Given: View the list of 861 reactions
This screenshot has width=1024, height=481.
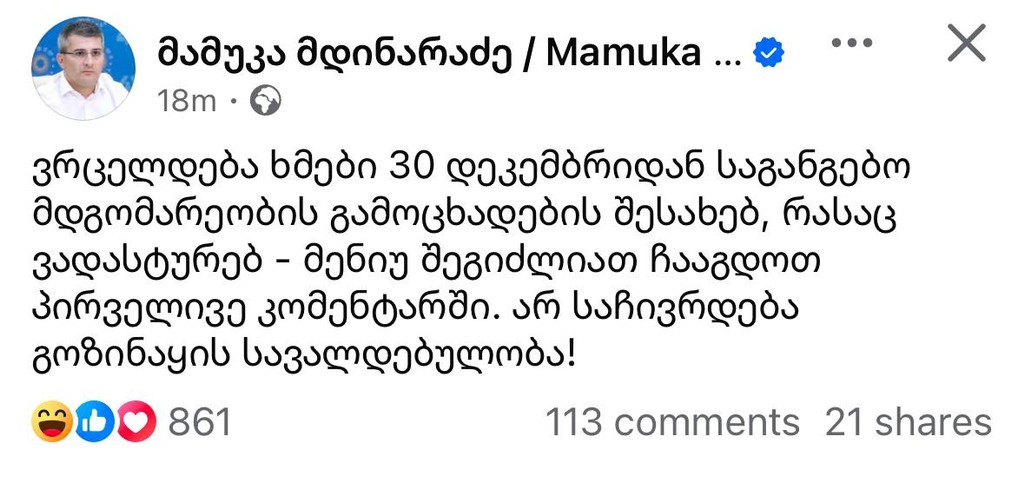Looking at the screenshot, I should click(x=132, y=422).
